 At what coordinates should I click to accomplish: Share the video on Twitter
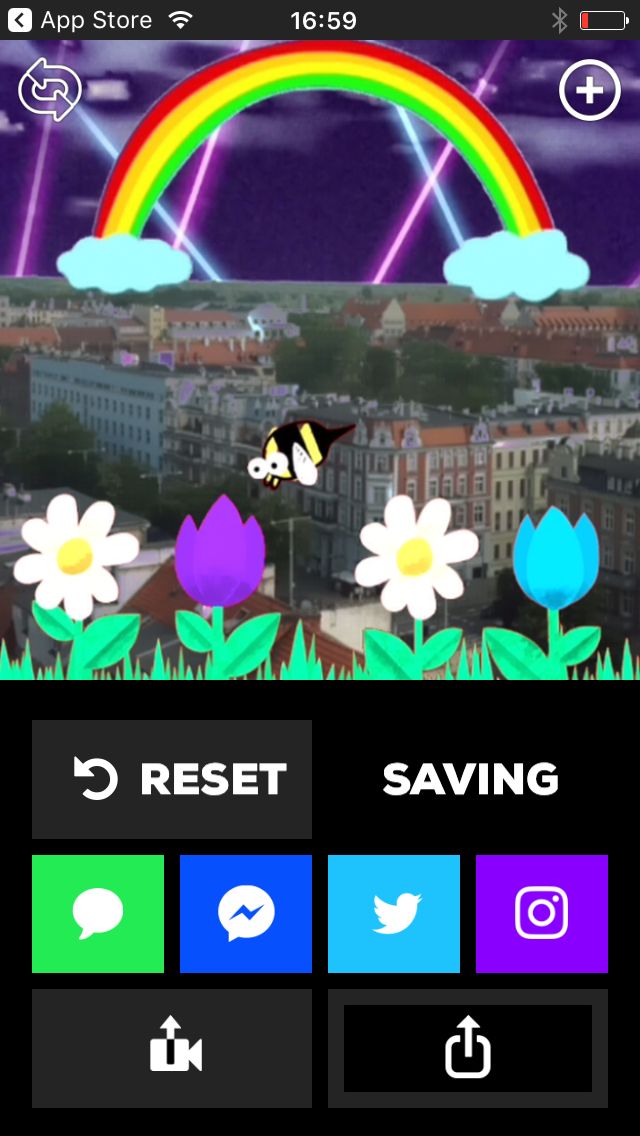394,914
